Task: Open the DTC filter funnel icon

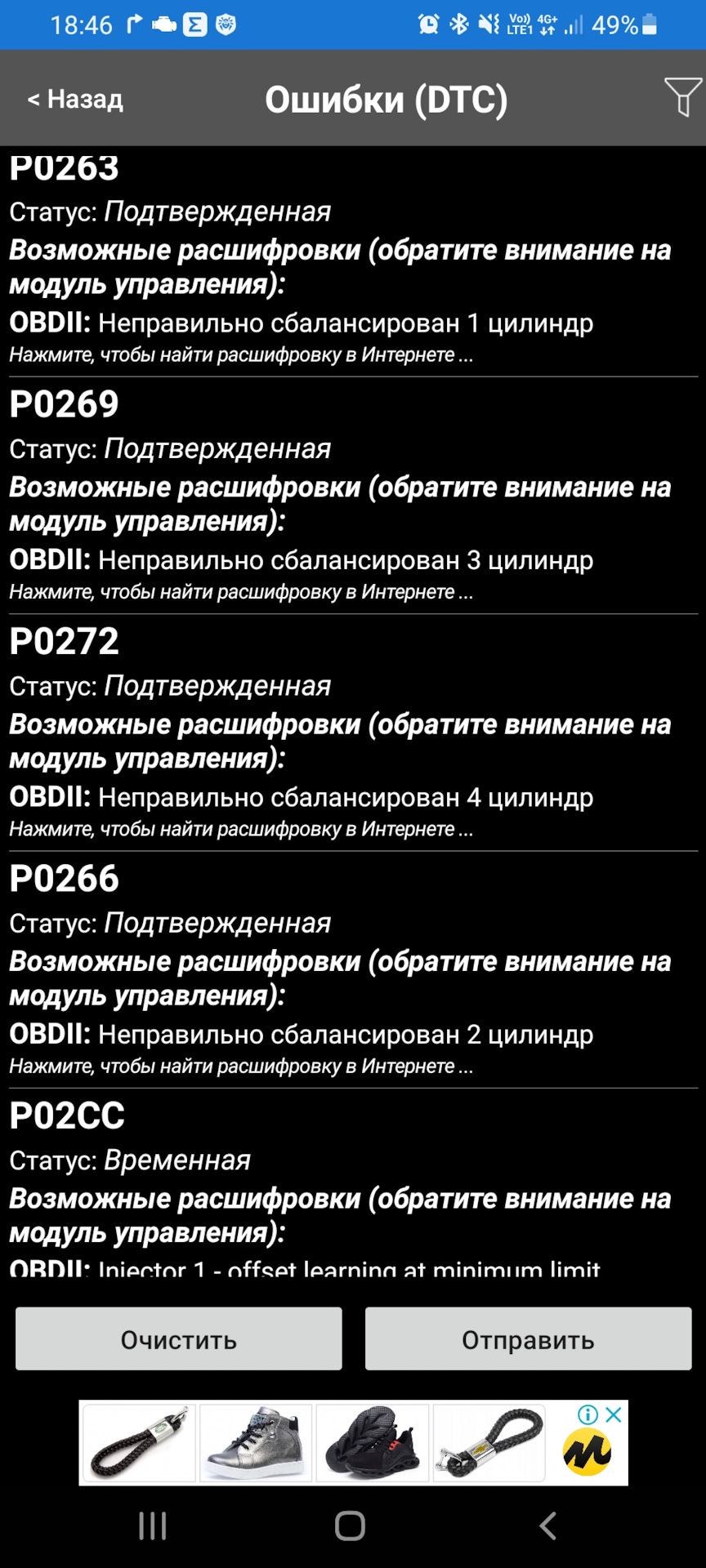Action: click(682, 97)
